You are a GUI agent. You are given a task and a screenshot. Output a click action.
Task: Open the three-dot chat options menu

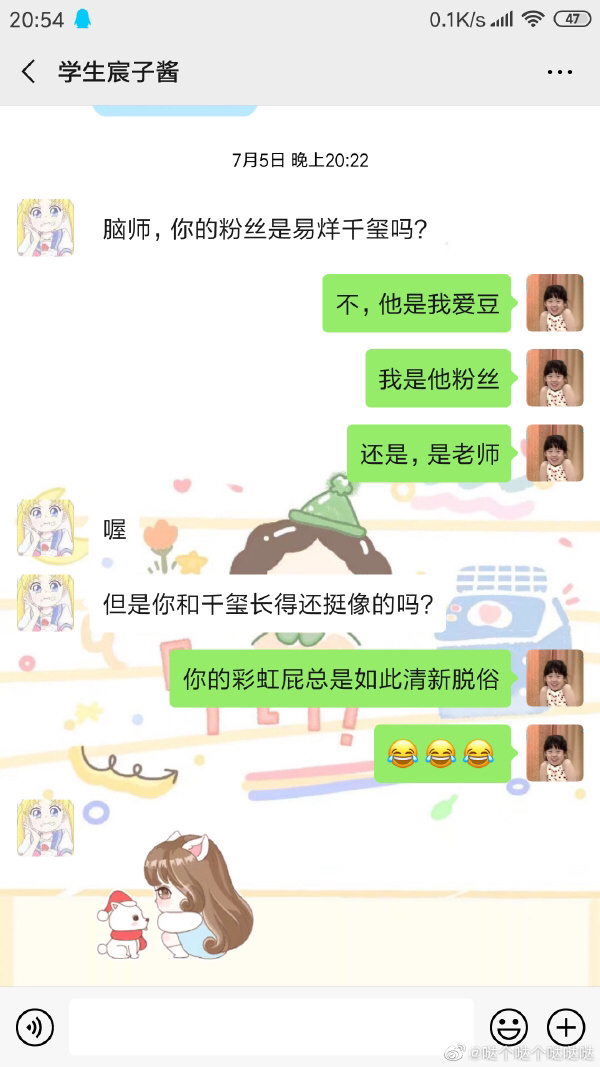click(559, 72)
